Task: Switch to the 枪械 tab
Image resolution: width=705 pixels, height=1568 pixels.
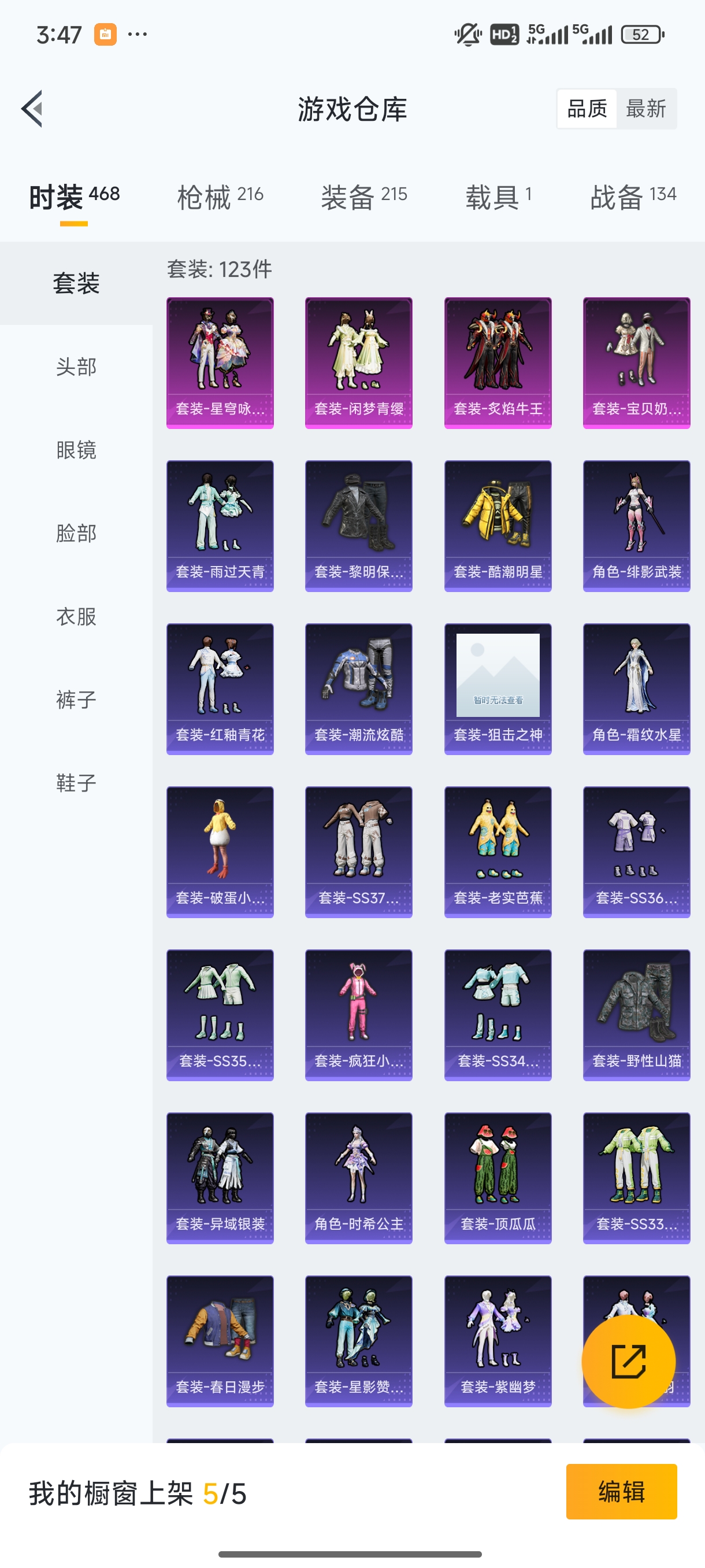Action: [x=220, y=197]
